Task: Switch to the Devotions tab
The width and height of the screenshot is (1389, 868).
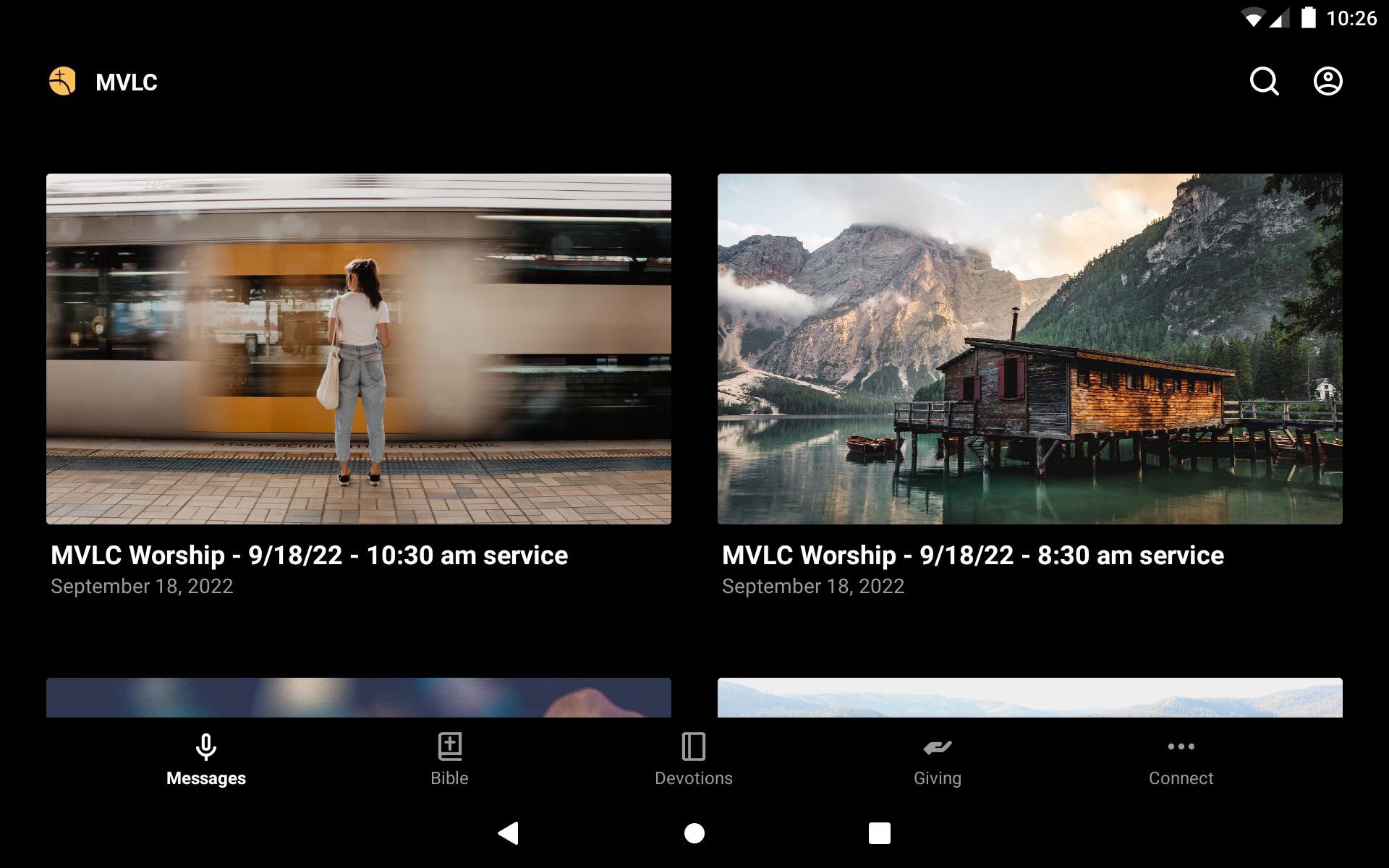Action: pyautogui.click(x=693, y=759)
